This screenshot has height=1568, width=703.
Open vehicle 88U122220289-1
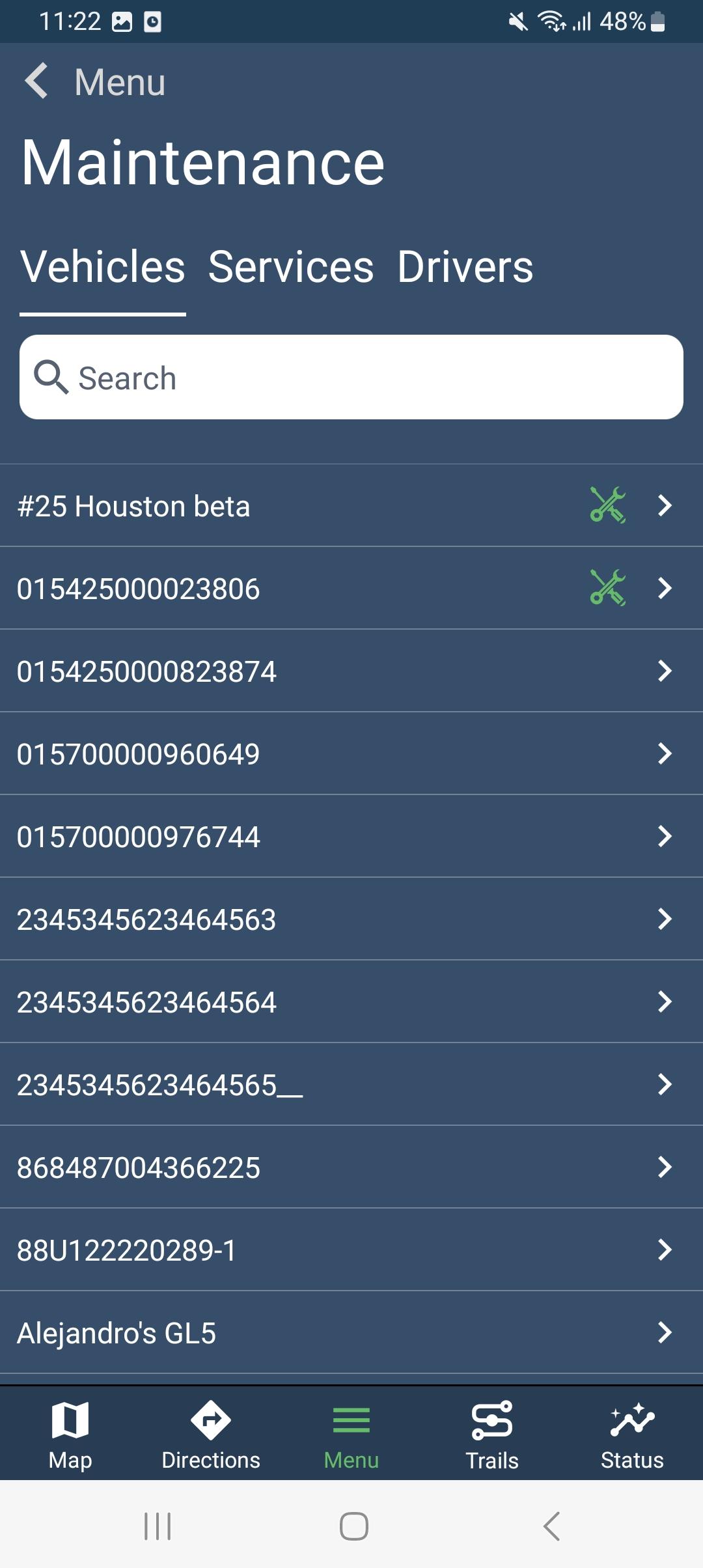point(351,1250)
